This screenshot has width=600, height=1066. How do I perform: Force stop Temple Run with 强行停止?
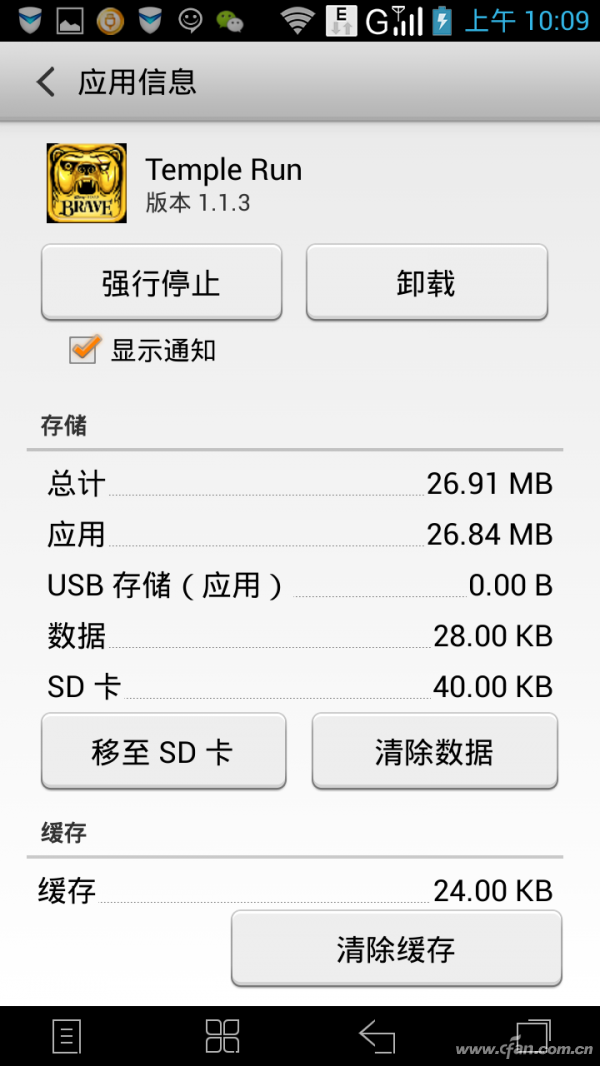tap(161, 283)
